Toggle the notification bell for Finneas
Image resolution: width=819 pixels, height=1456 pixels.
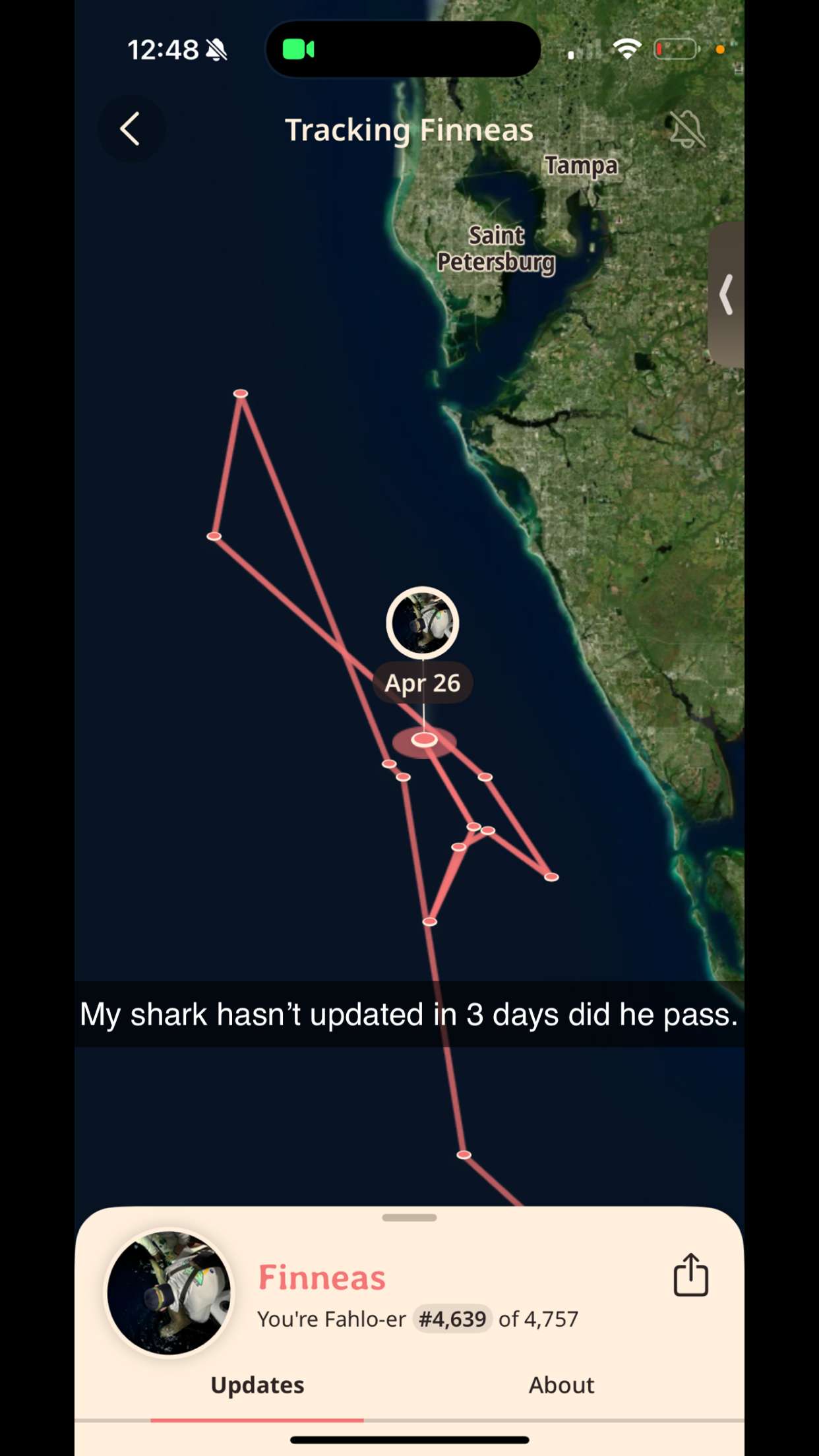click(687, 129)
